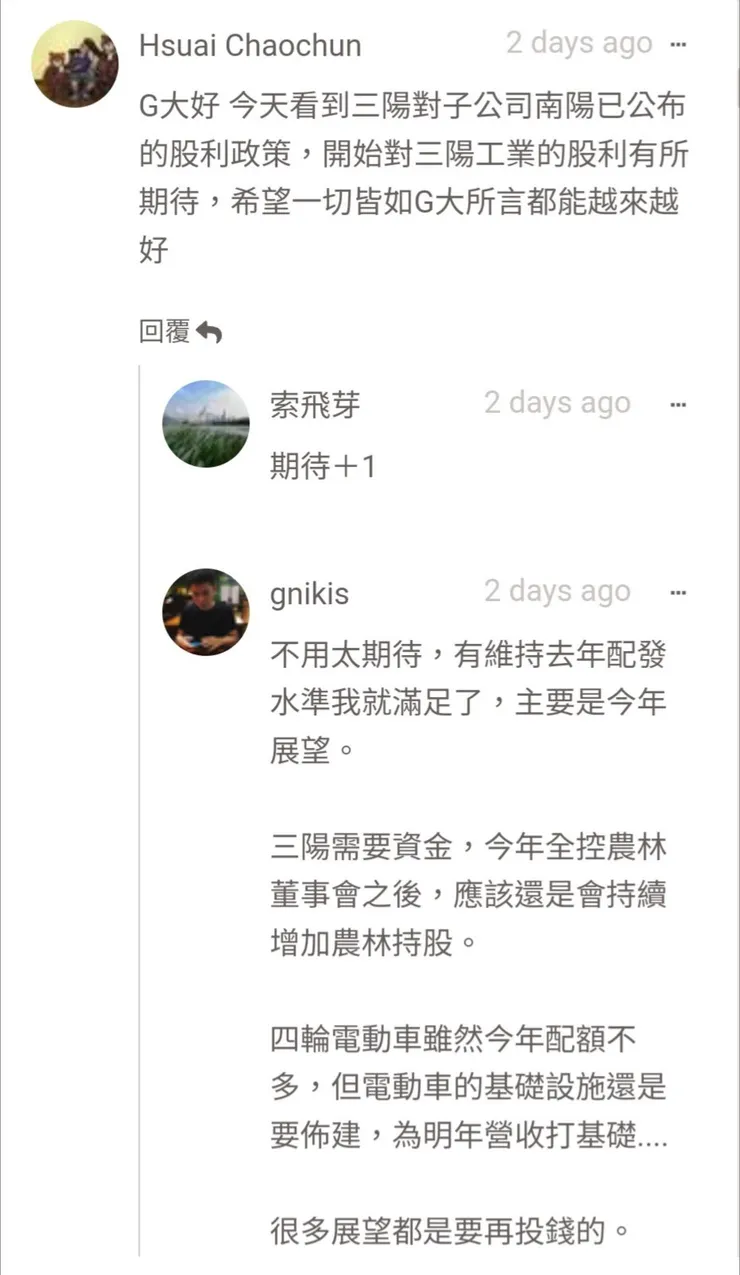Click the reply arrow icon beside 回覆
The height and width of the screenshot is (1275, 740).
[x=210, y=330]
